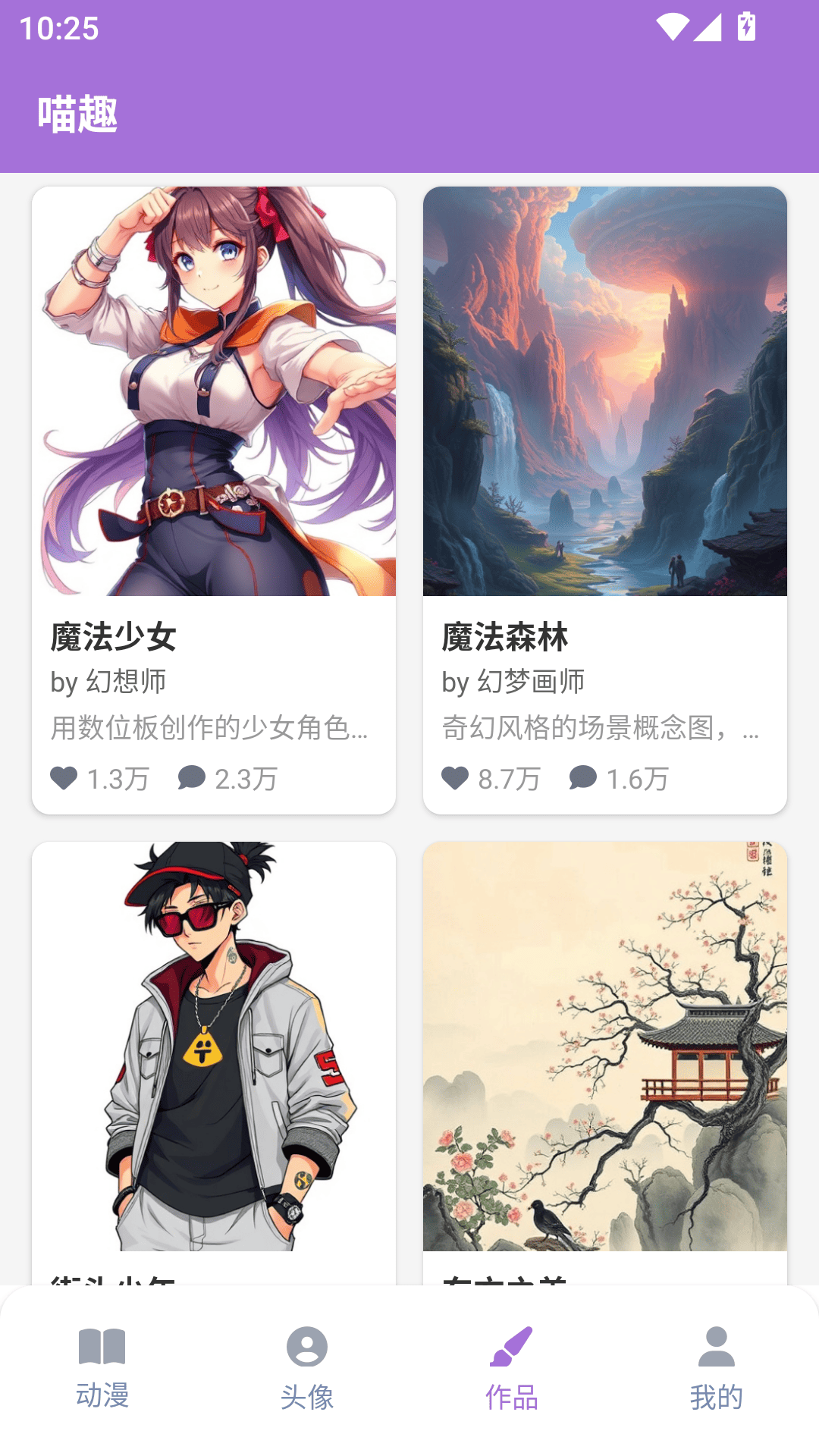Expand the truncated description of 魔法森林
The height and width of the screenshot is (1456, 819).
tap(599, 730)
